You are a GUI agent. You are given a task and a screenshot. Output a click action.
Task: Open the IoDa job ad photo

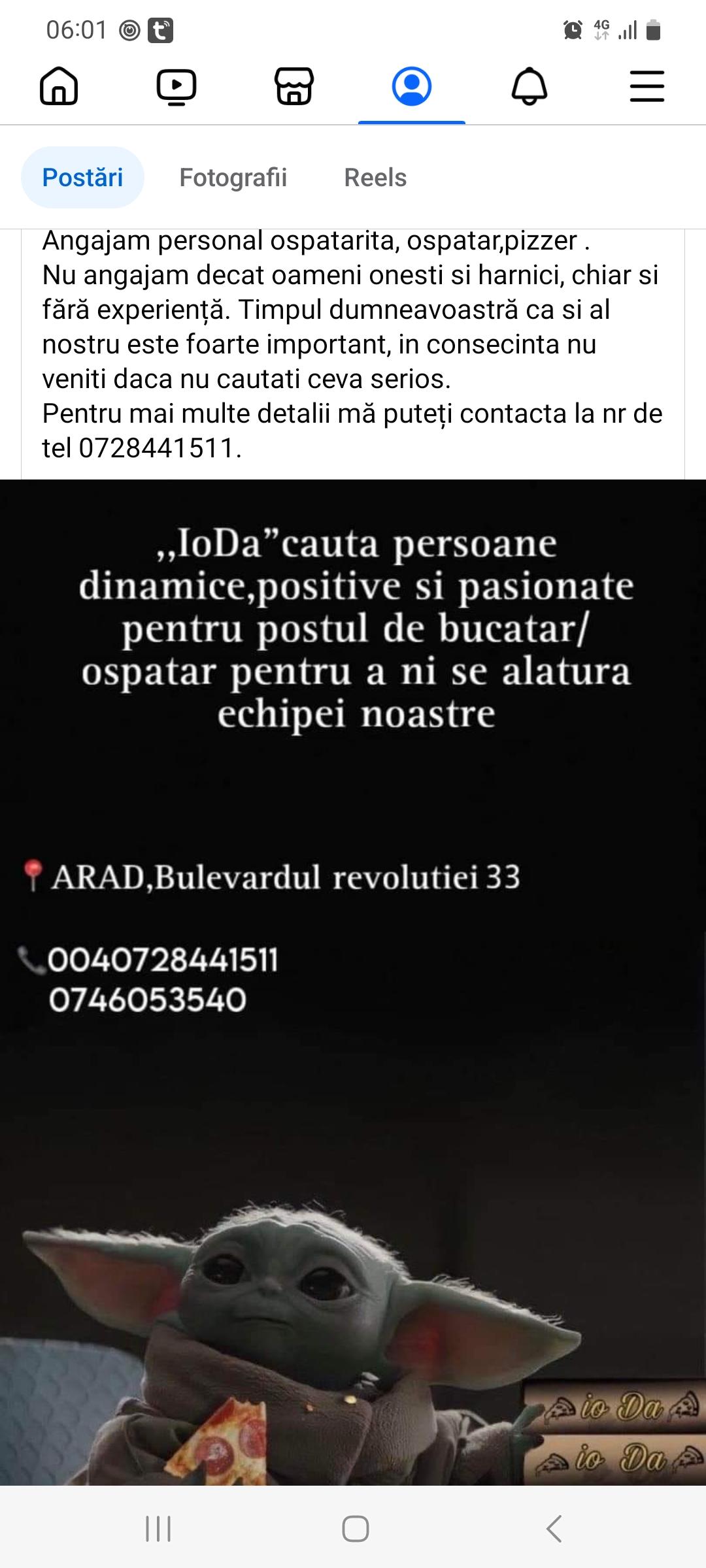pos(353,980)
